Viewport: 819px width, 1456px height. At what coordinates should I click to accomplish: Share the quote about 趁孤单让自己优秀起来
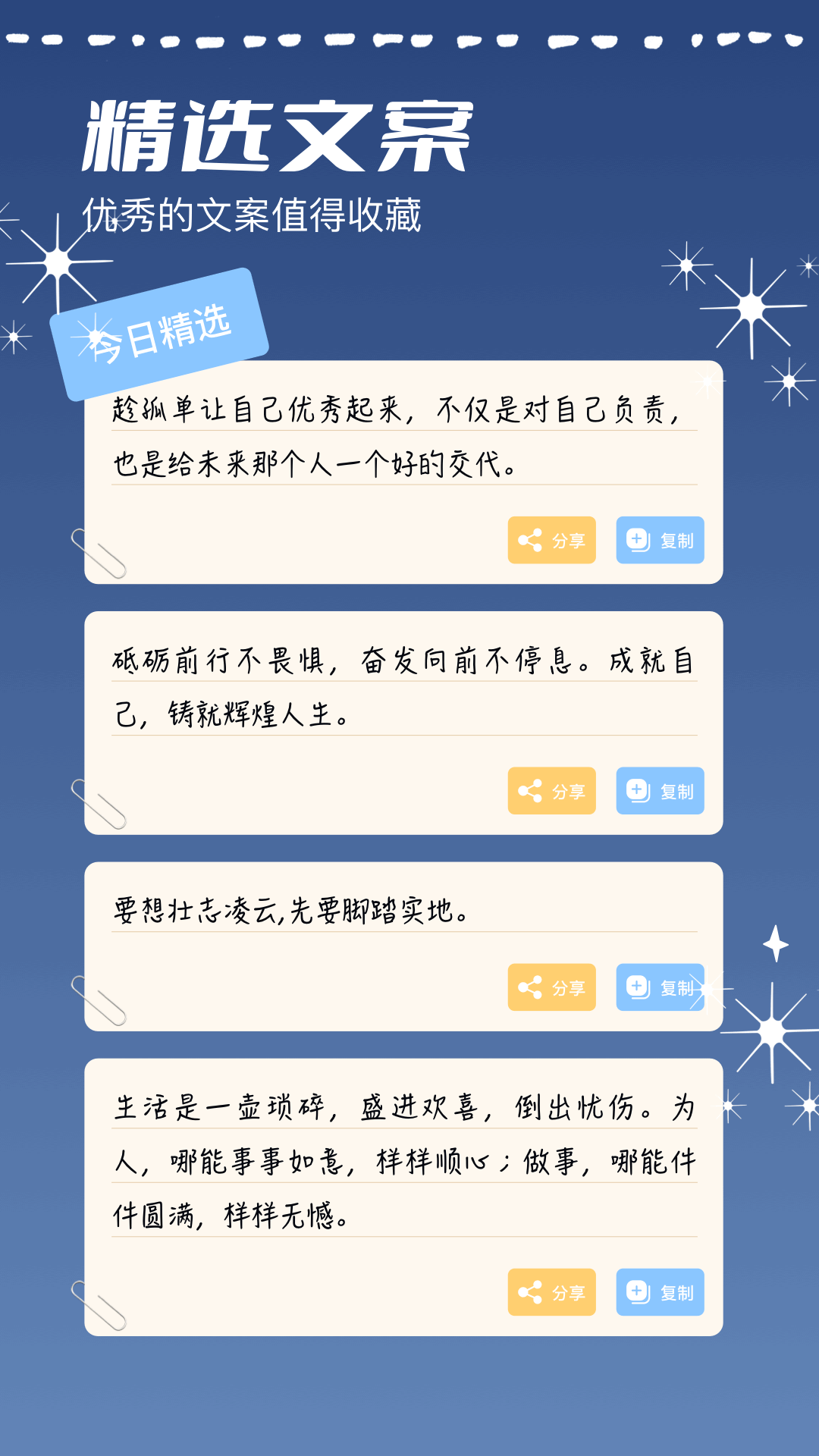pos(551,540)
